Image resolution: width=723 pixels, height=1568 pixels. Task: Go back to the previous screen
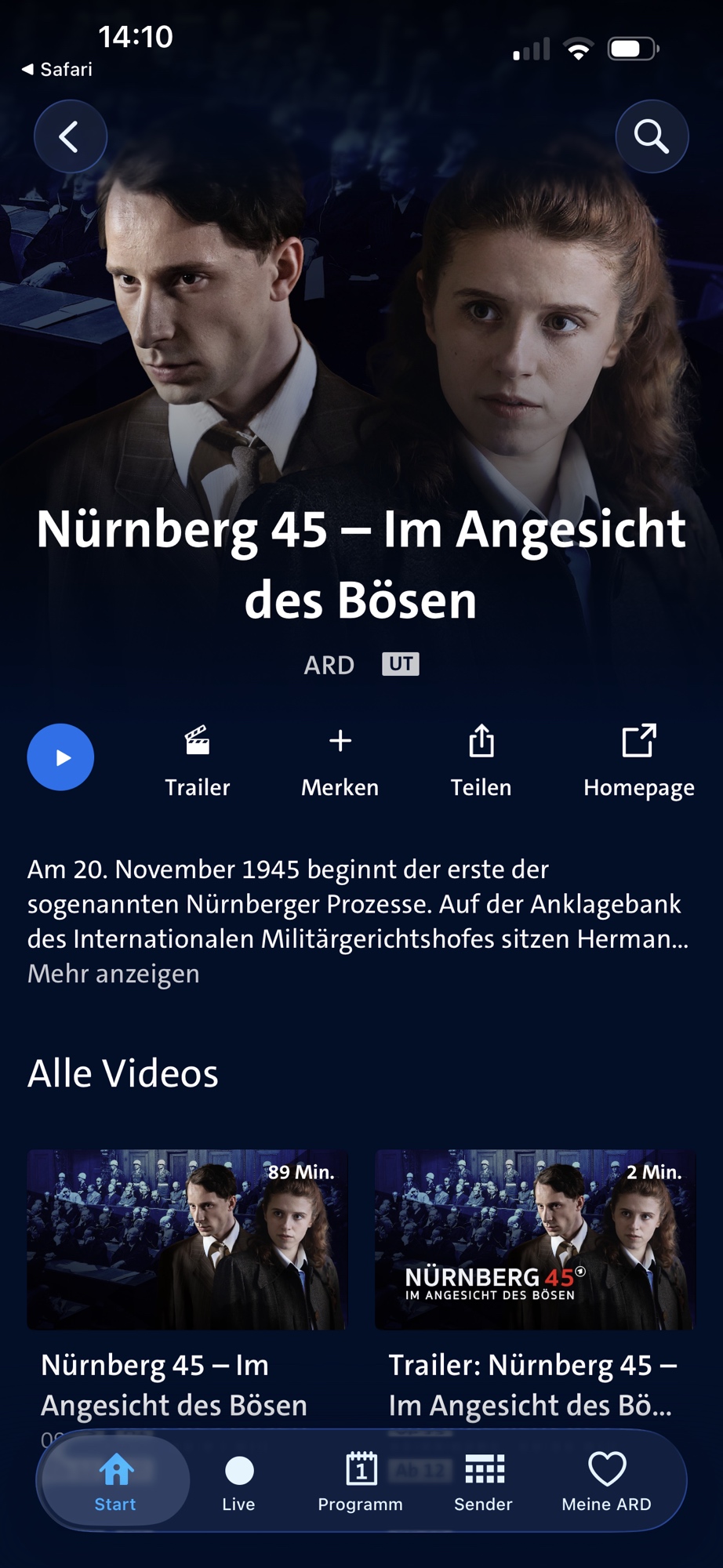click(70, 137)
